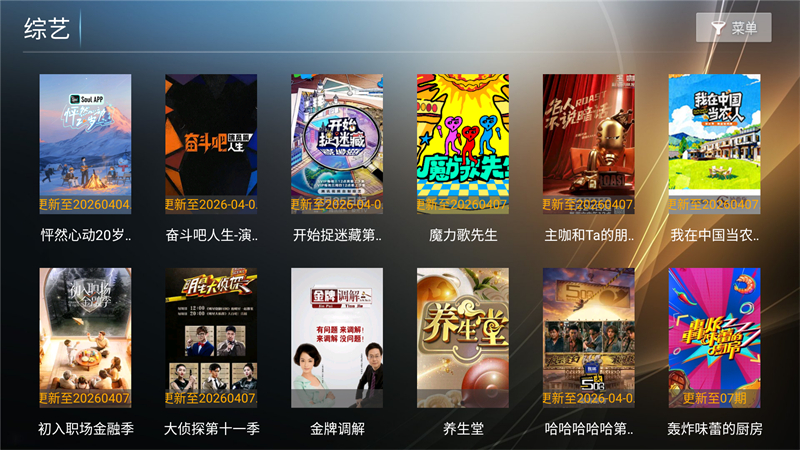
Task: Select the 养生堂 program
Action: click(463, 337)
